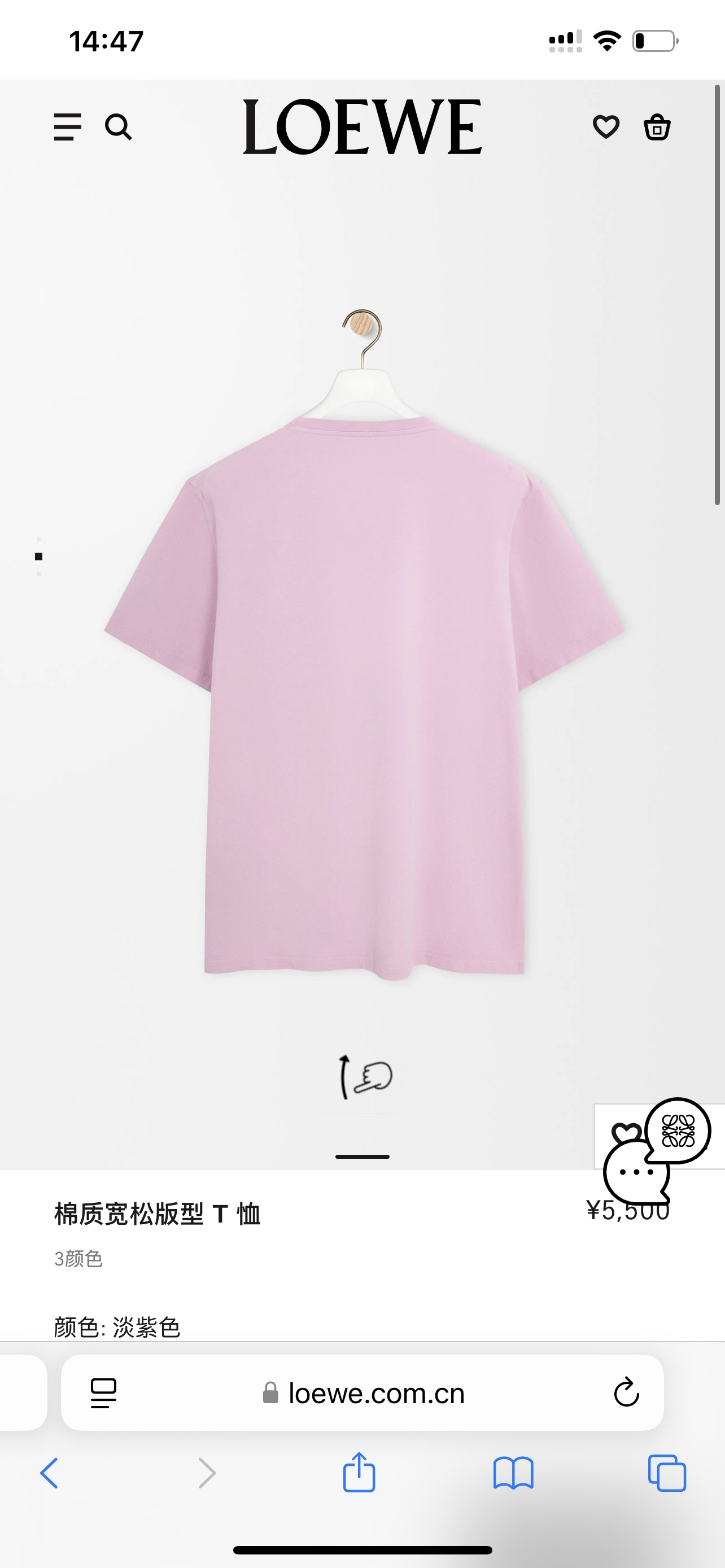View the shopping bag
725x1568 pixels.
(657, 127)
